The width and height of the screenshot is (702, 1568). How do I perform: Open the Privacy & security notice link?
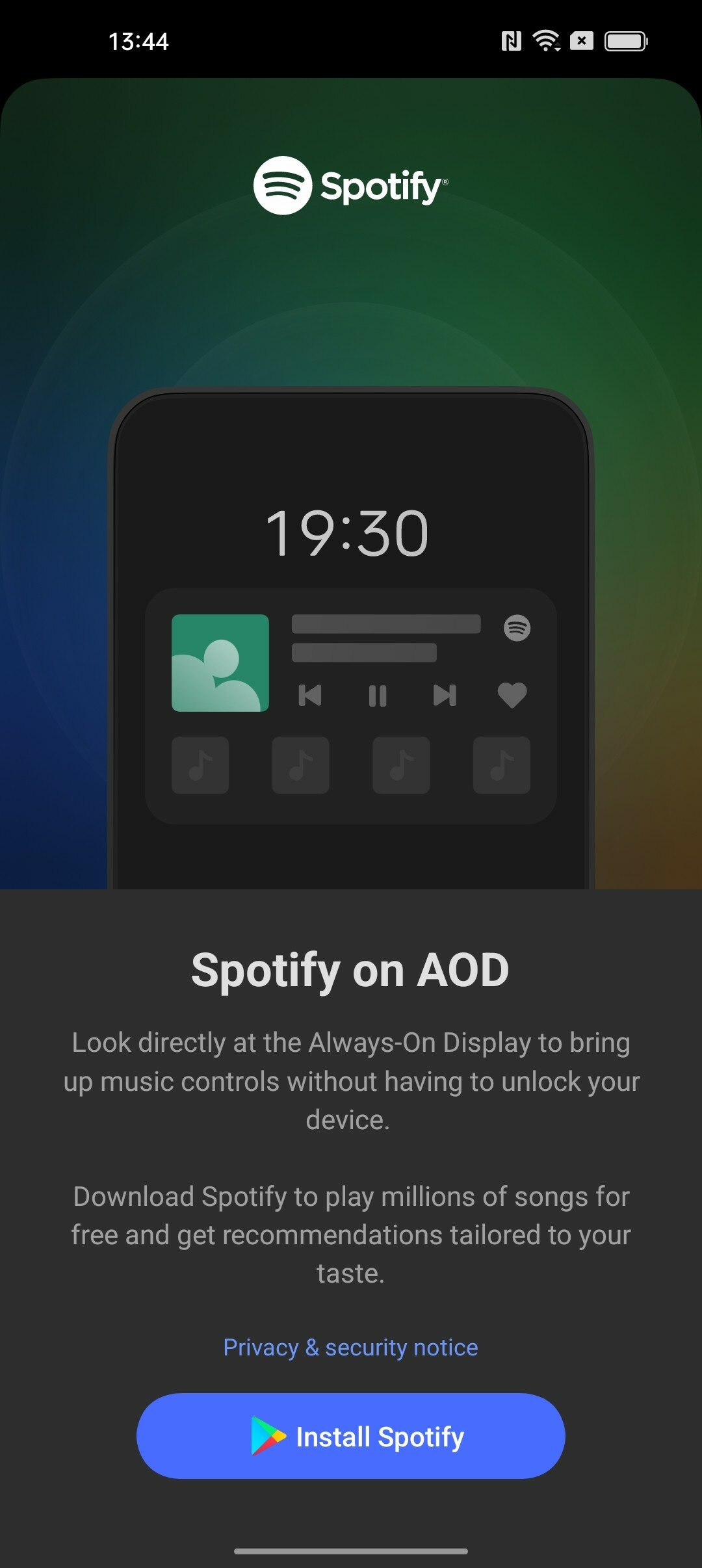[350, 1348]
